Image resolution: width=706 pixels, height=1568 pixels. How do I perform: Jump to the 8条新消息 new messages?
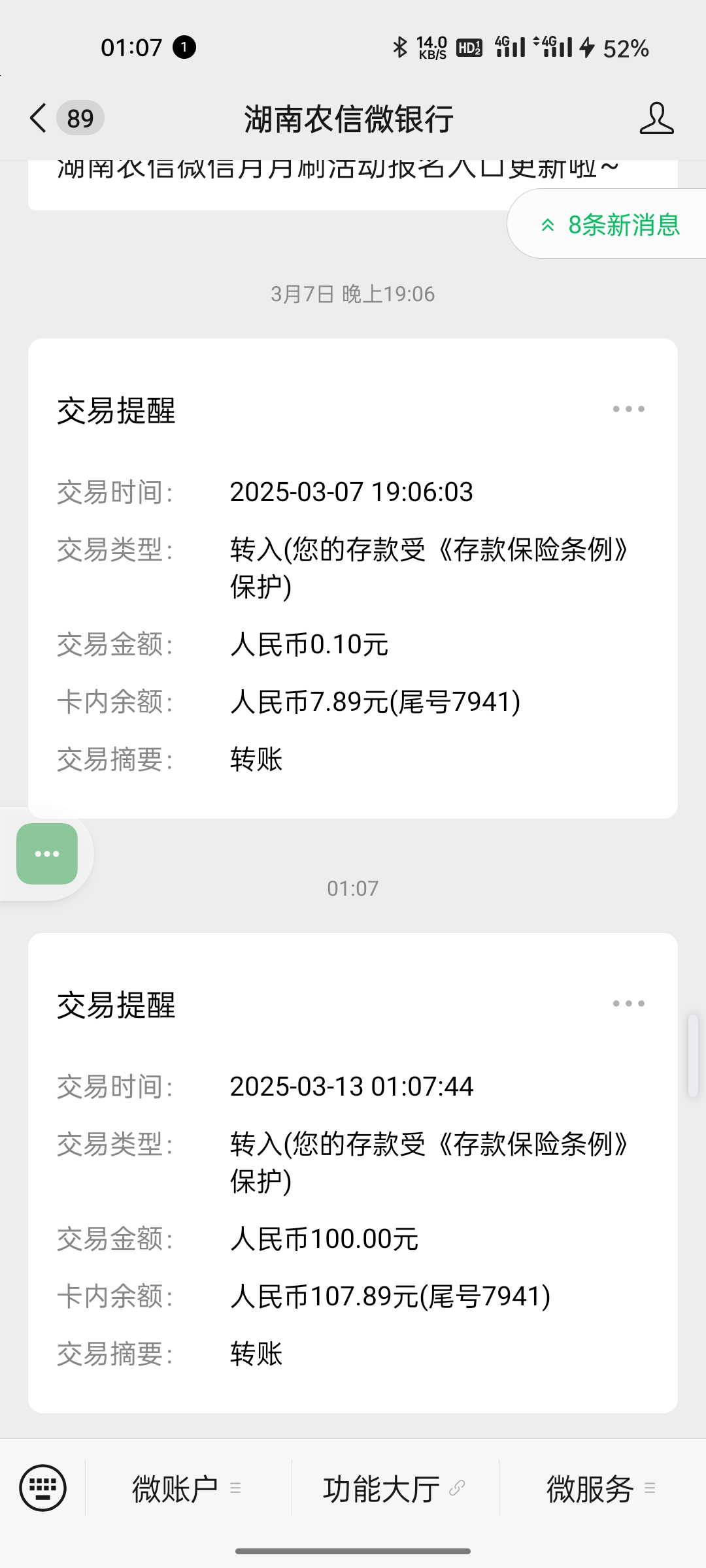click(611, 225)
